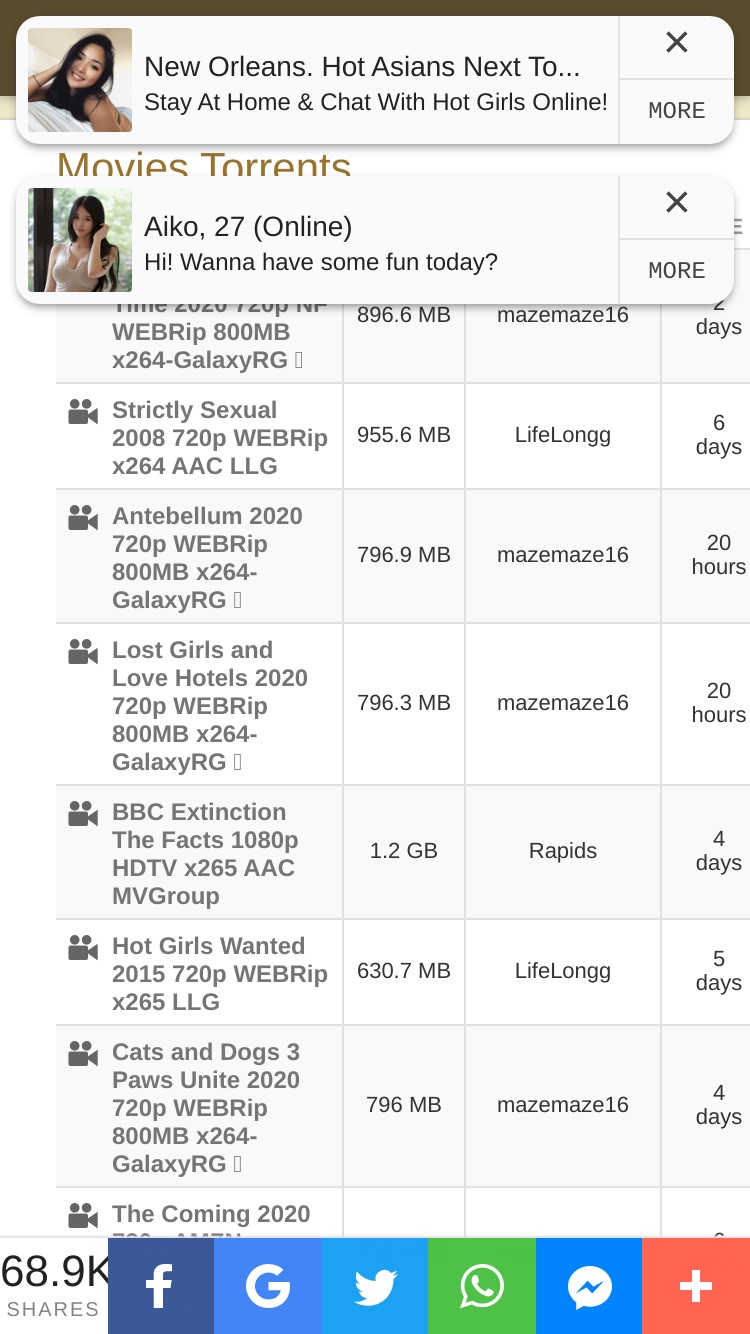This screenshot has height=1334, width=750.
Task: Open Lost Girls and Love Hotels torrent
Action: pos(210,706)
